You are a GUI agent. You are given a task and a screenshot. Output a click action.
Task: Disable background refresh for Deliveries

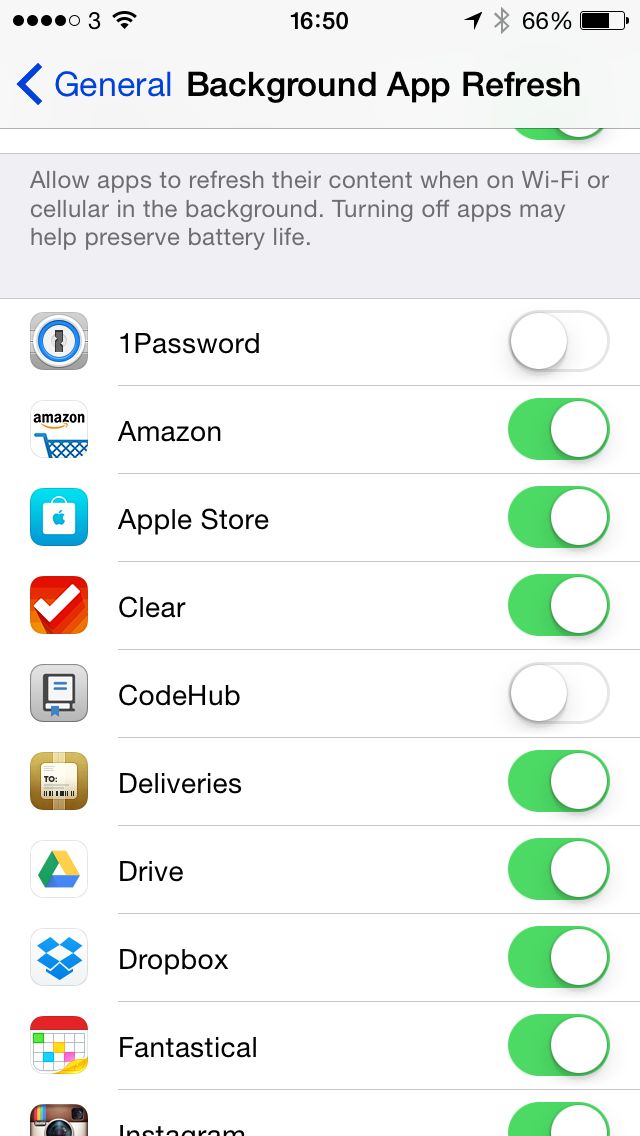coord(558,783)
